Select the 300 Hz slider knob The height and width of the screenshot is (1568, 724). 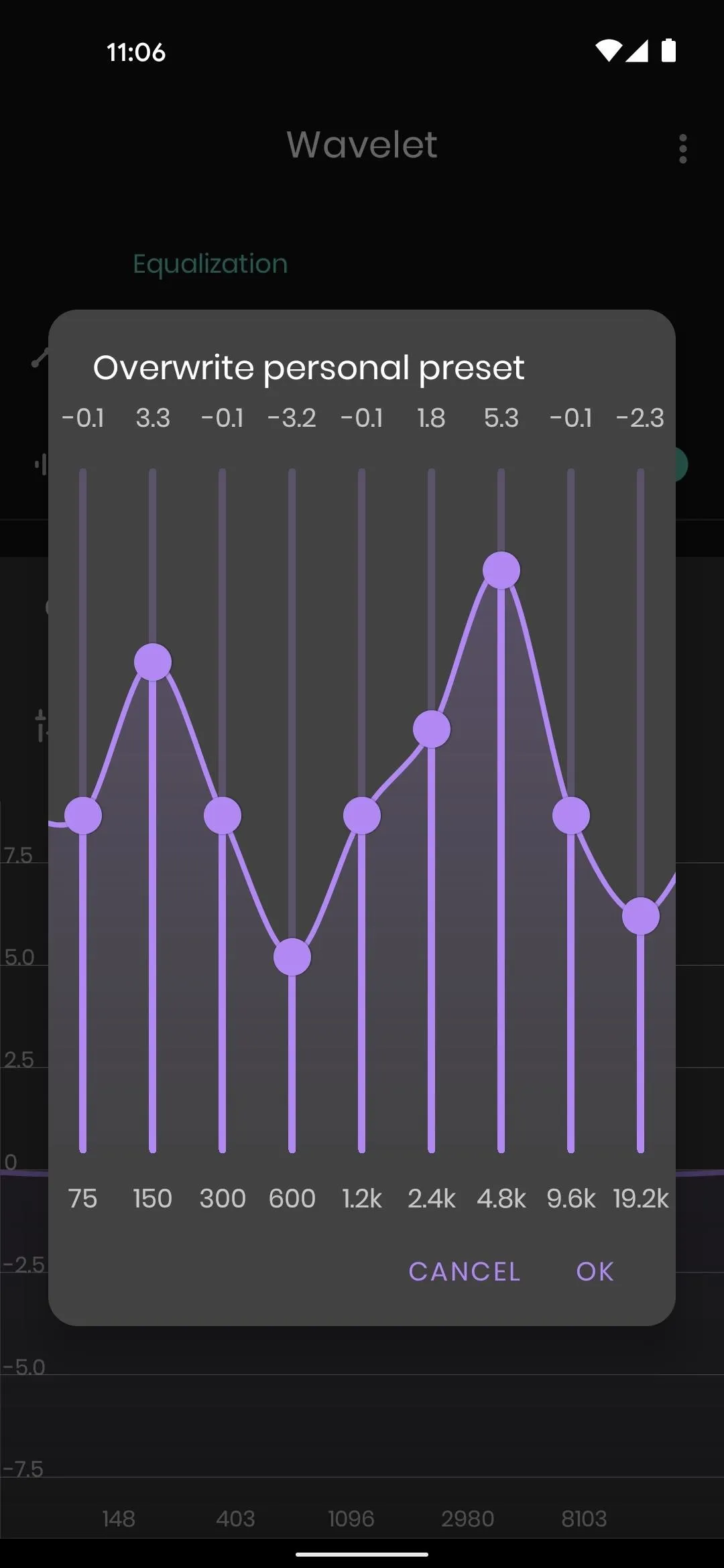pyautogui.click(x=223, y=815)
